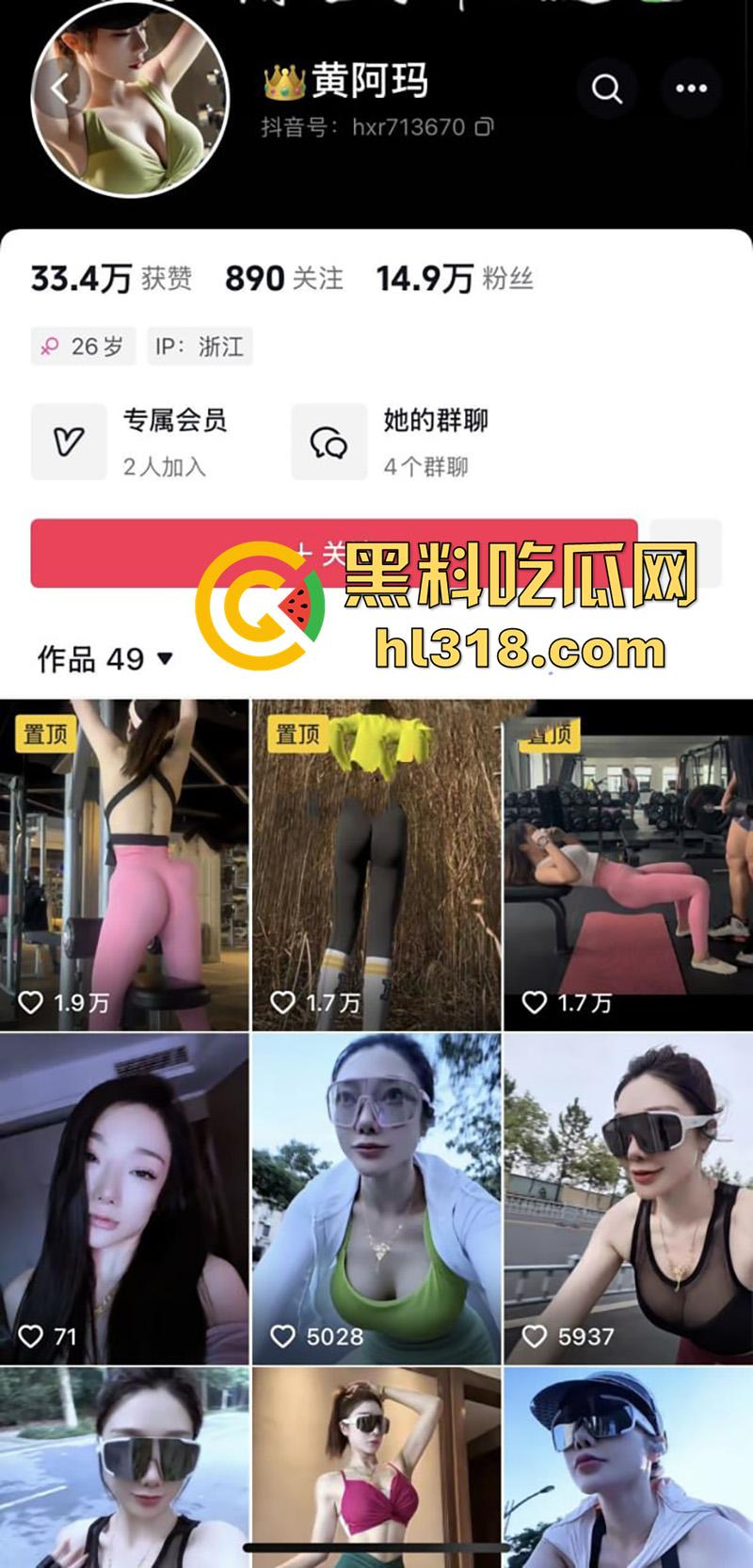Expand the 4个群聊 group list

[428, 464]
